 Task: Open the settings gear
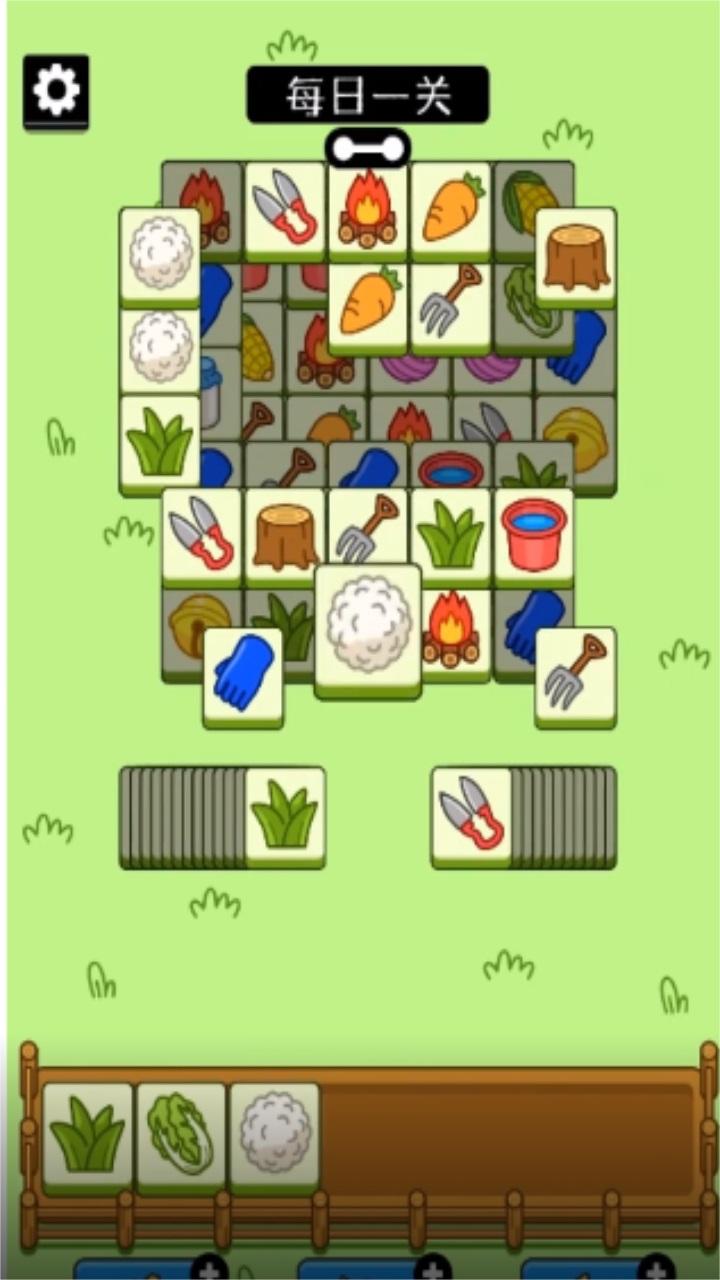[56, 91]
